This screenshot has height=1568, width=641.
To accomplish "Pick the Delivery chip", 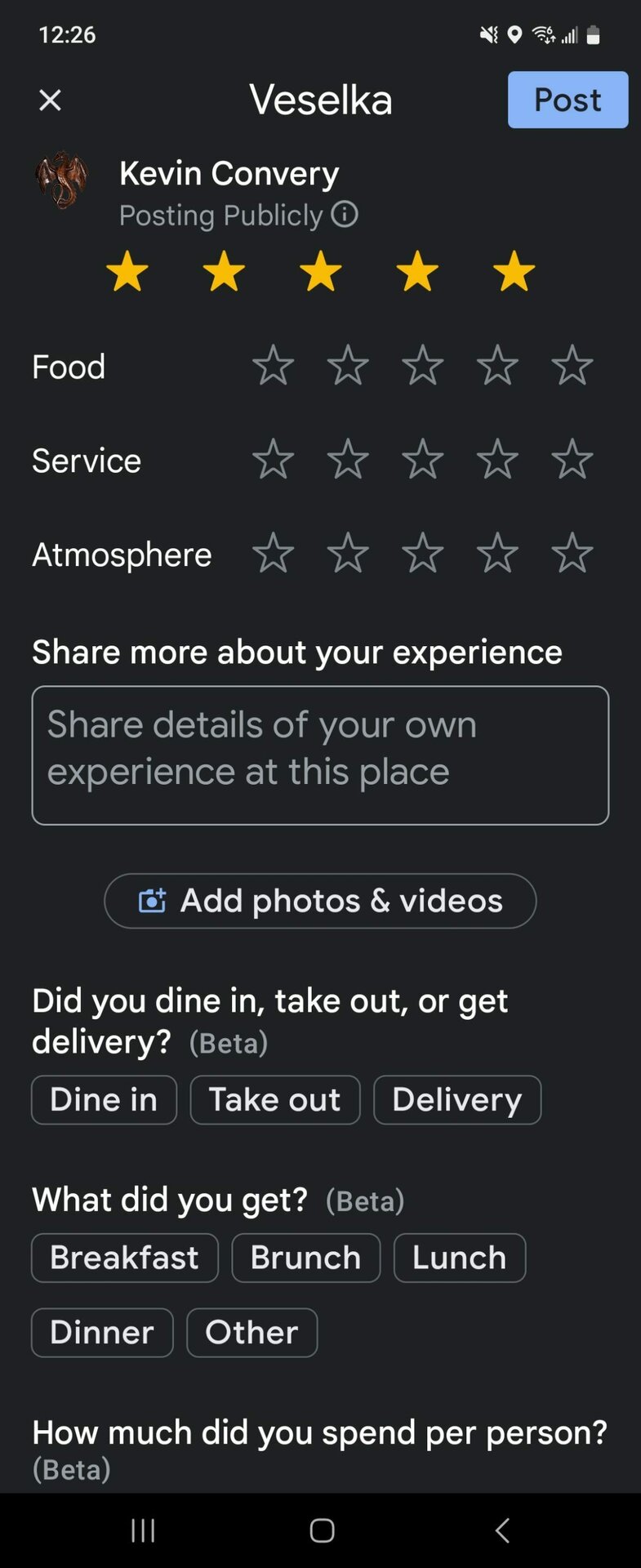I will pos(456,1100).
